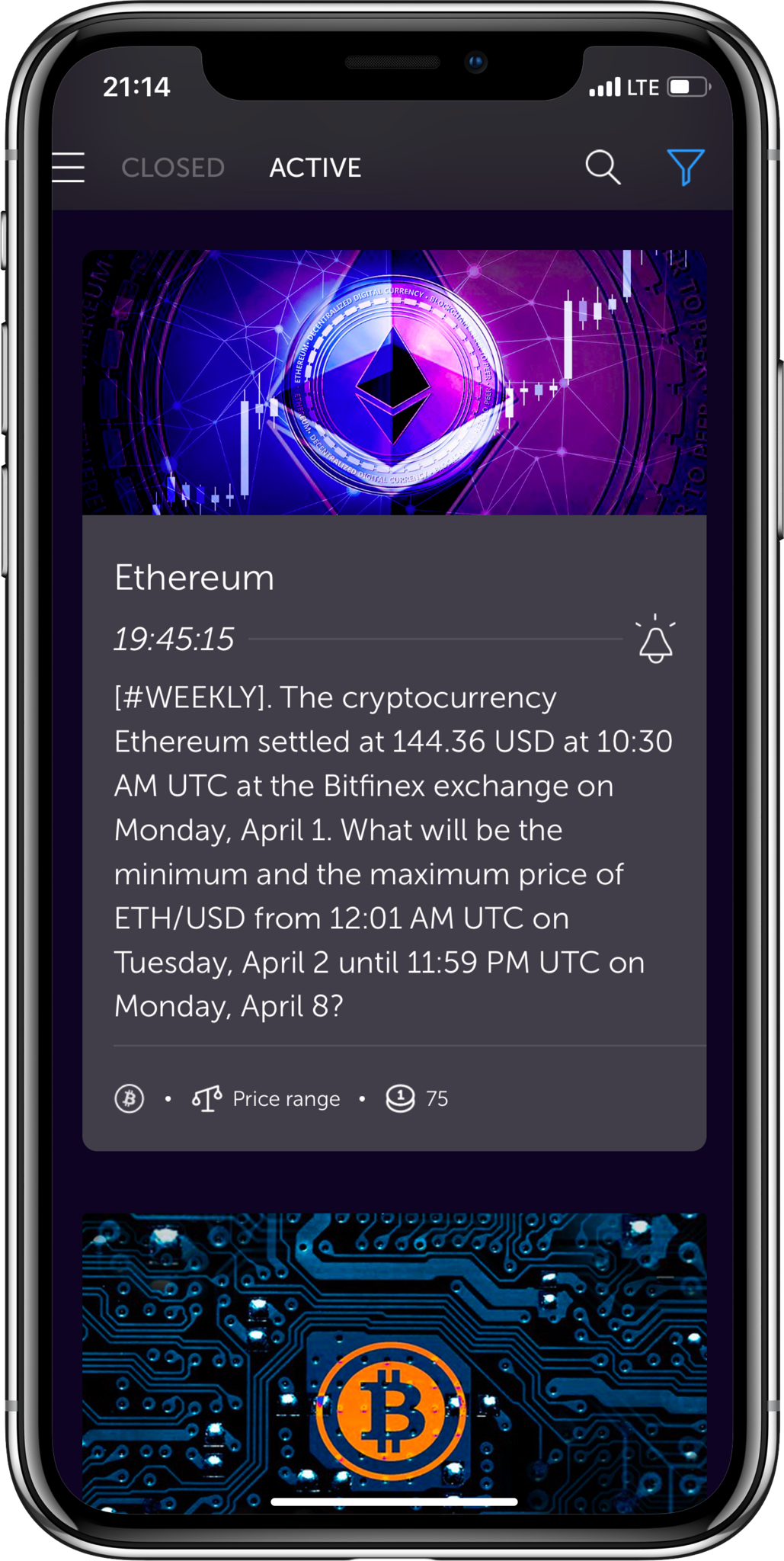Open the filter funnel options
This screenshot has width=784, height=1561.
coord(685,167)
